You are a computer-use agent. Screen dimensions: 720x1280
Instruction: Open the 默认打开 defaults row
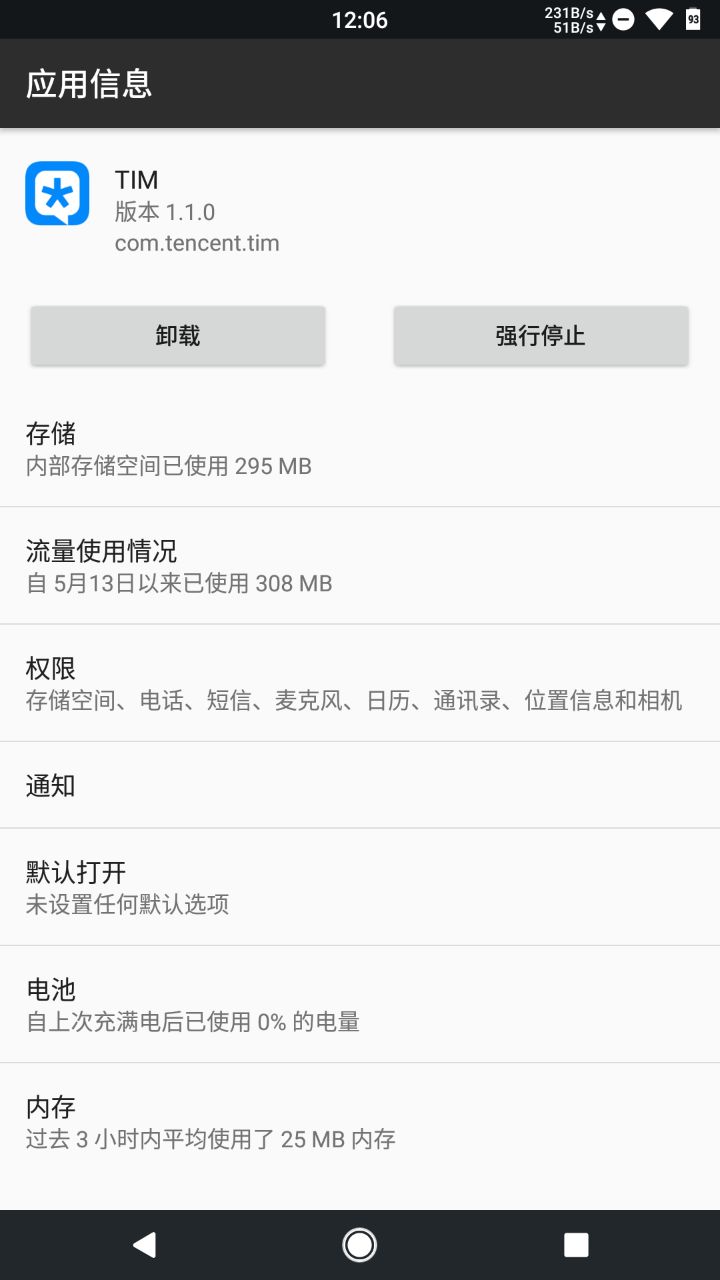click(360, 887)
